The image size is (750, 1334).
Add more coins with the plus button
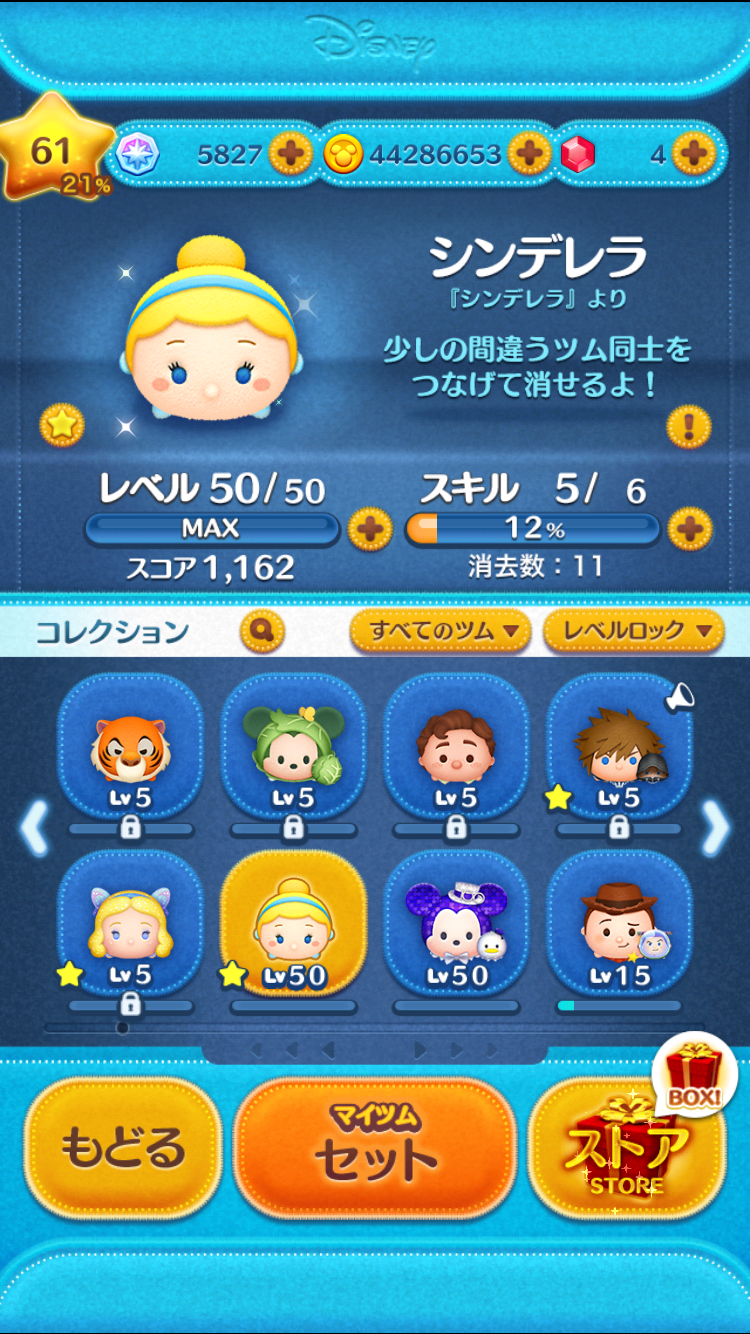point(529,153)
